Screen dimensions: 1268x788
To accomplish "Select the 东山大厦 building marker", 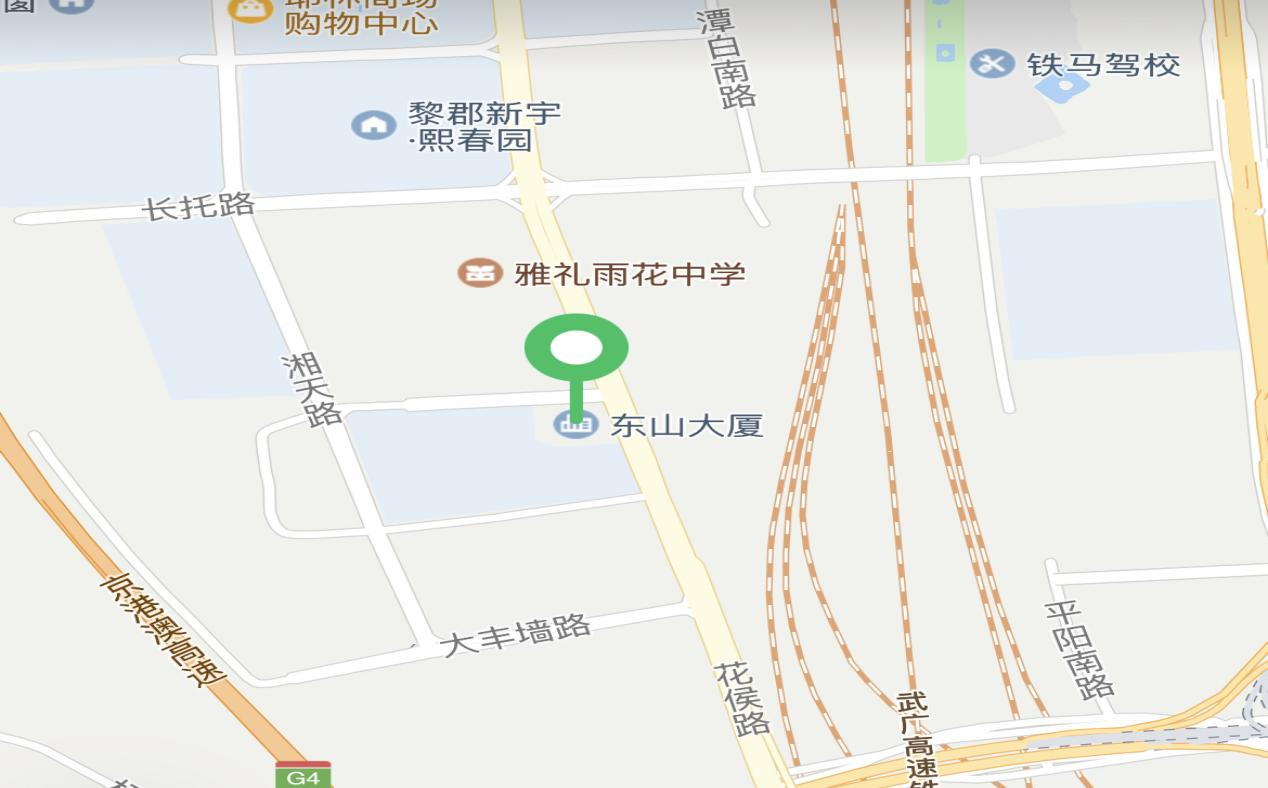I will pyautogui.click(x=575, y=425).
